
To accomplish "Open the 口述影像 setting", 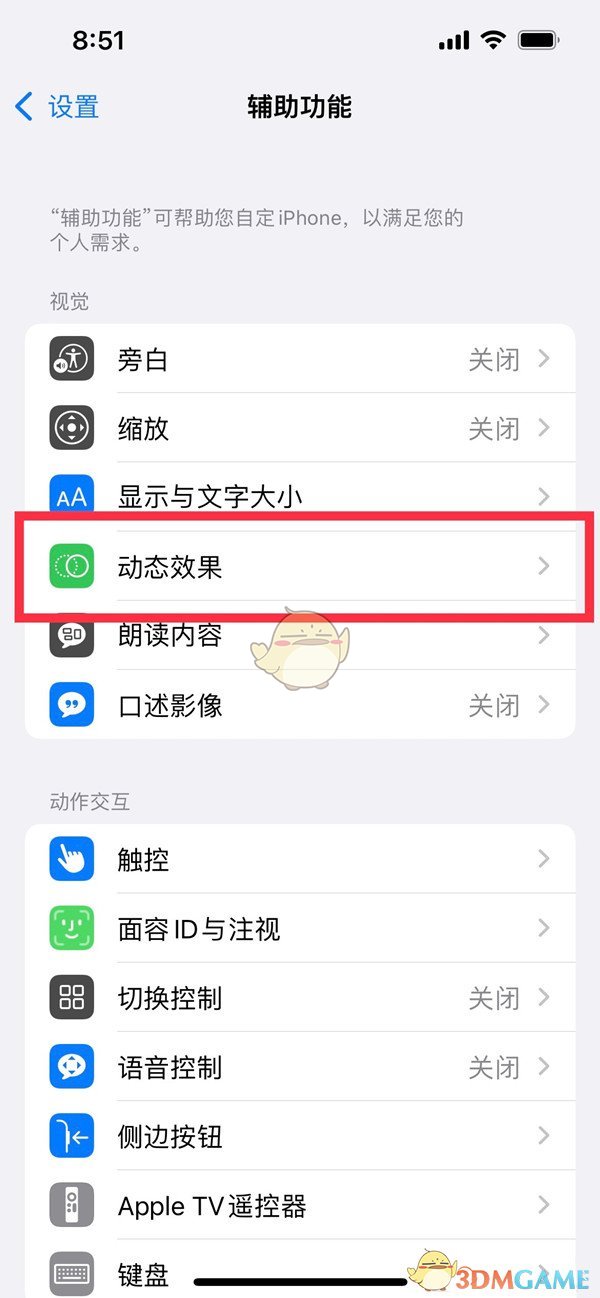I will click(x=300, y=705).
